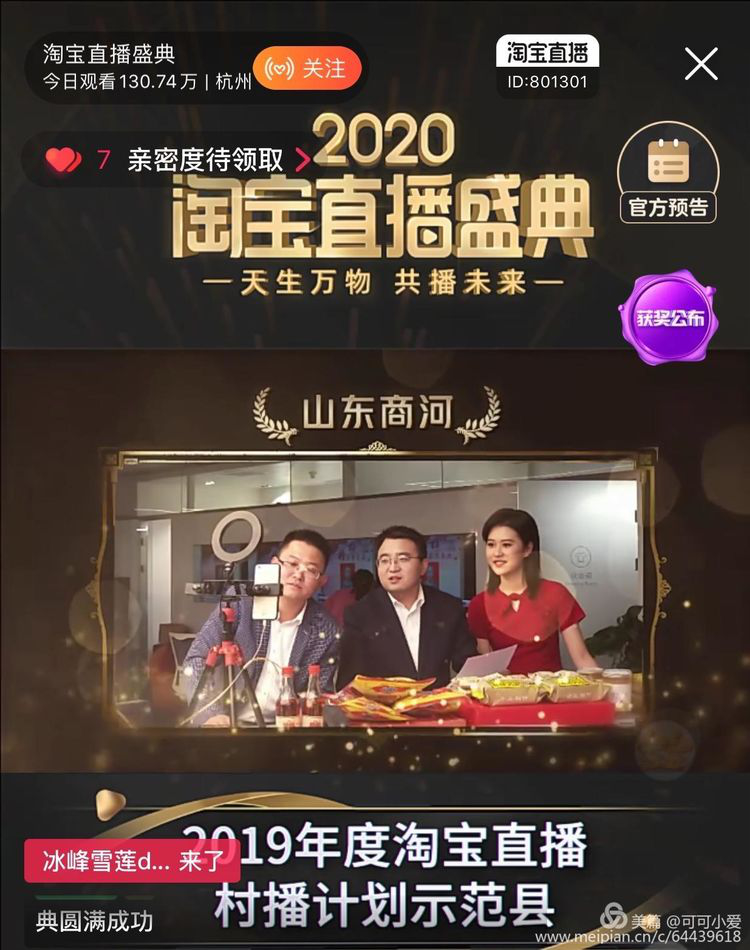Tap the red heart intimacy icon
This screenshot has height=950, width=750.
(60, 158)
